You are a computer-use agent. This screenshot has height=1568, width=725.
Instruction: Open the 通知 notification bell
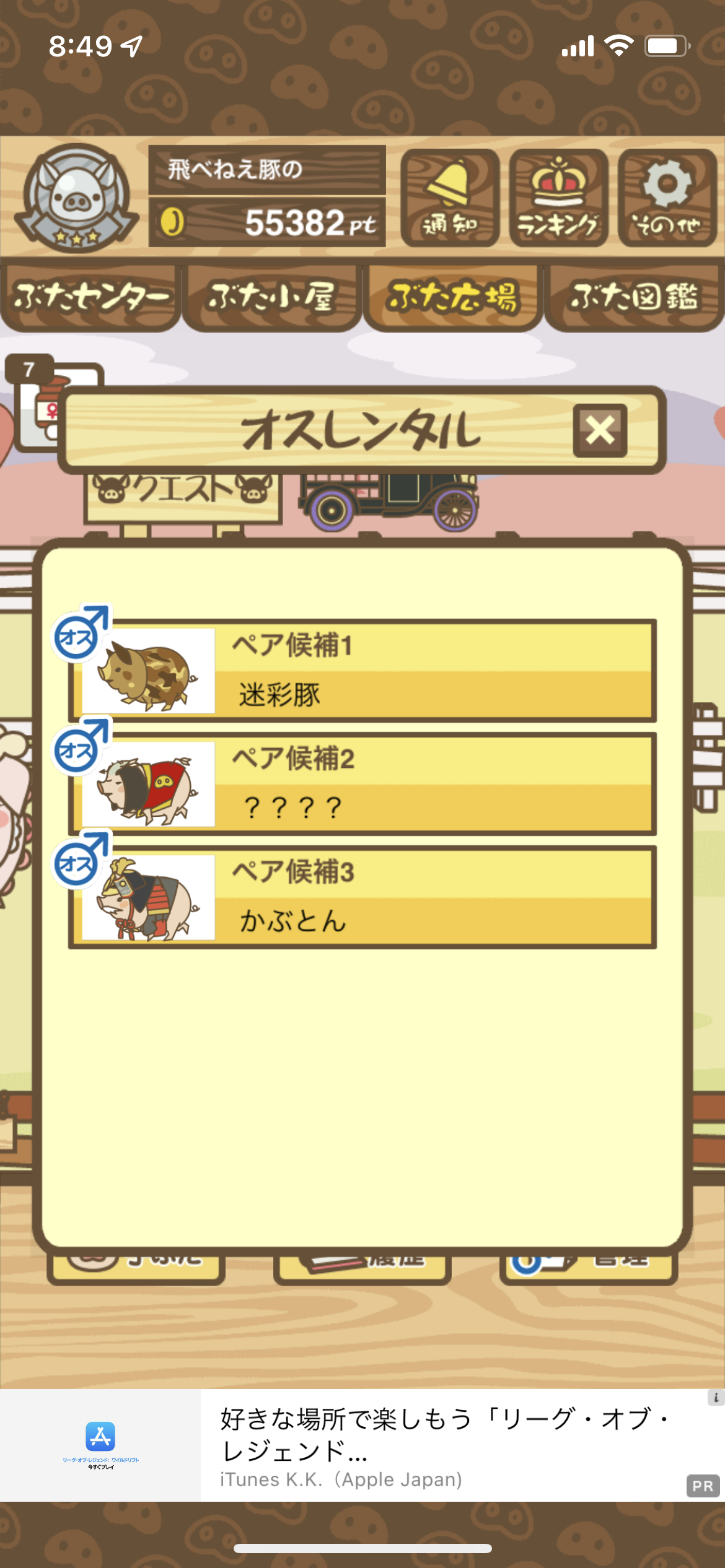450,198
